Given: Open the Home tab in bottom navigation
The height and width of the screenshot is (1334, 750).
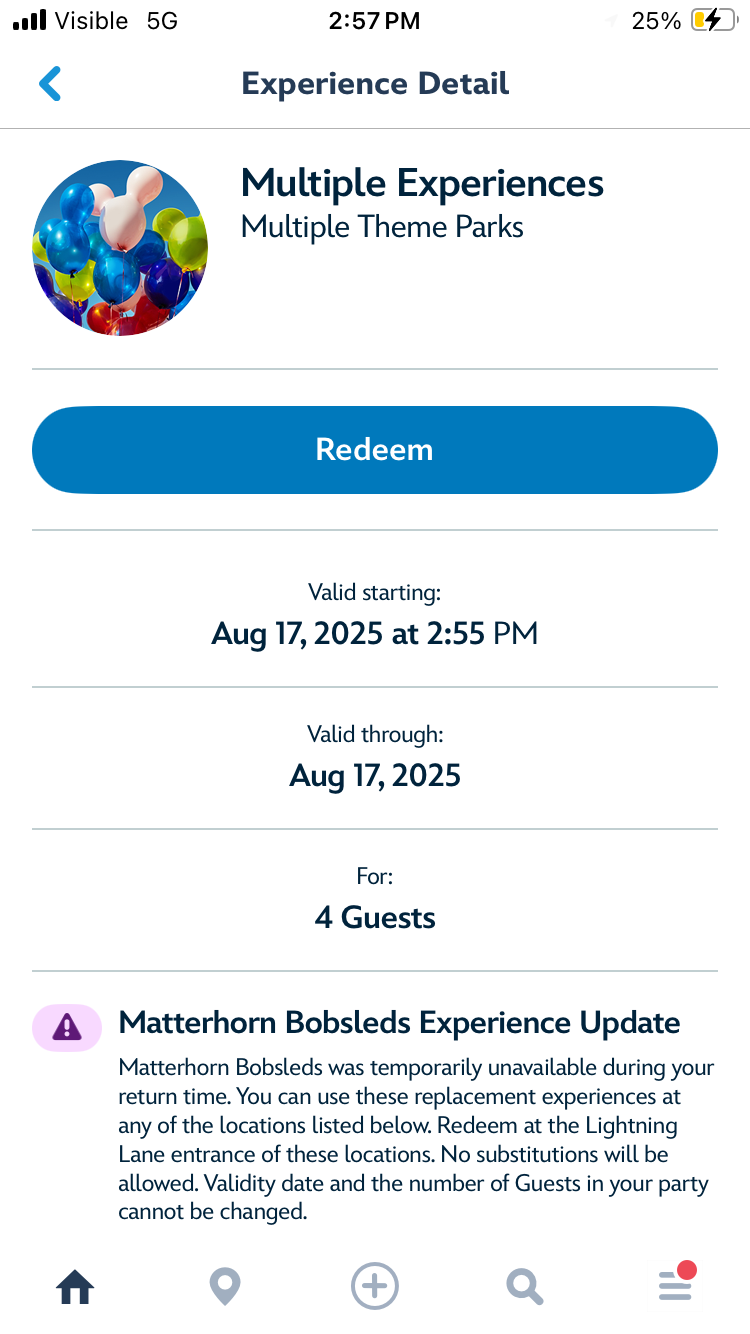Looking at the screenshot, I should point(75,1287).
